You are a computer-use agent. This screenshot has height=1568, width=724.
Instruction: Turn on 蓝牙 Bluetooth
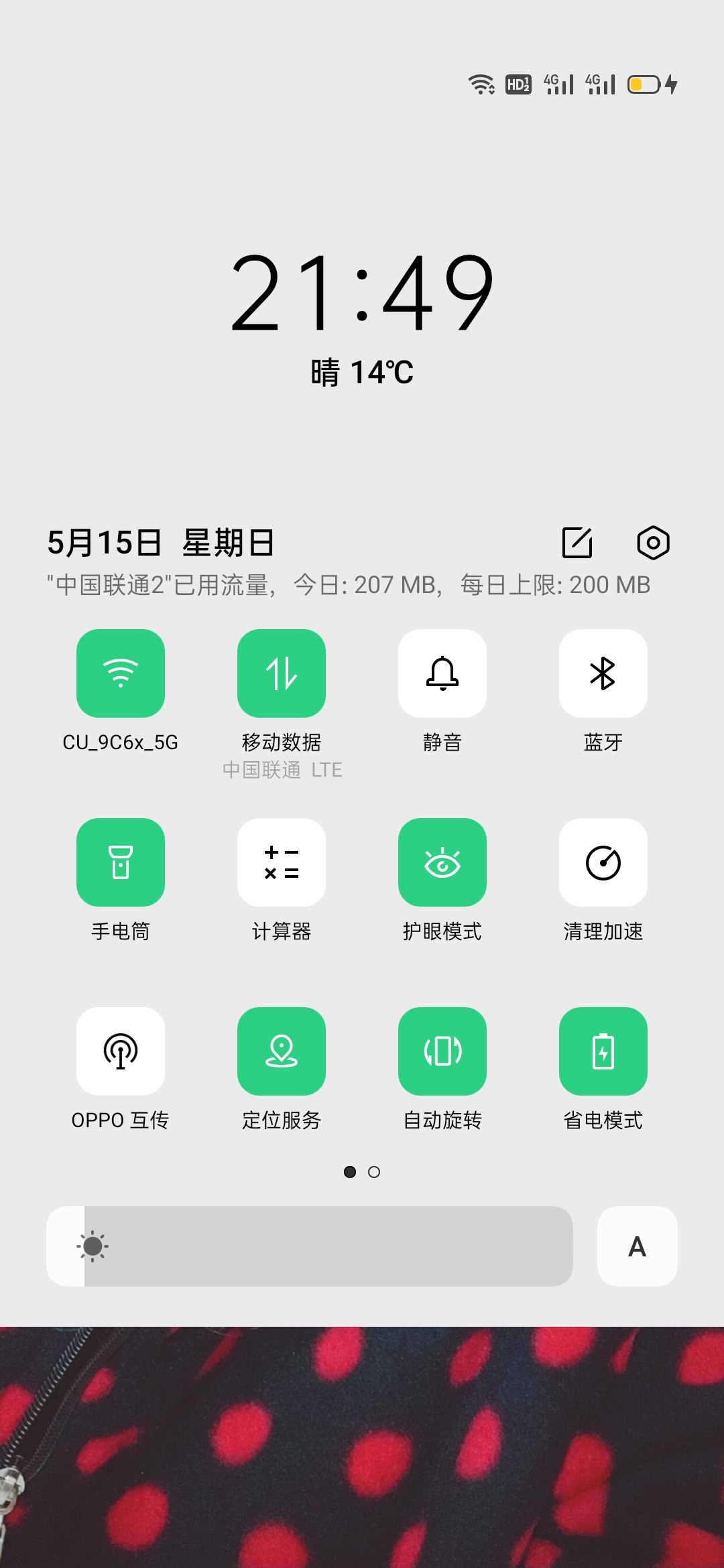(603, 673)
